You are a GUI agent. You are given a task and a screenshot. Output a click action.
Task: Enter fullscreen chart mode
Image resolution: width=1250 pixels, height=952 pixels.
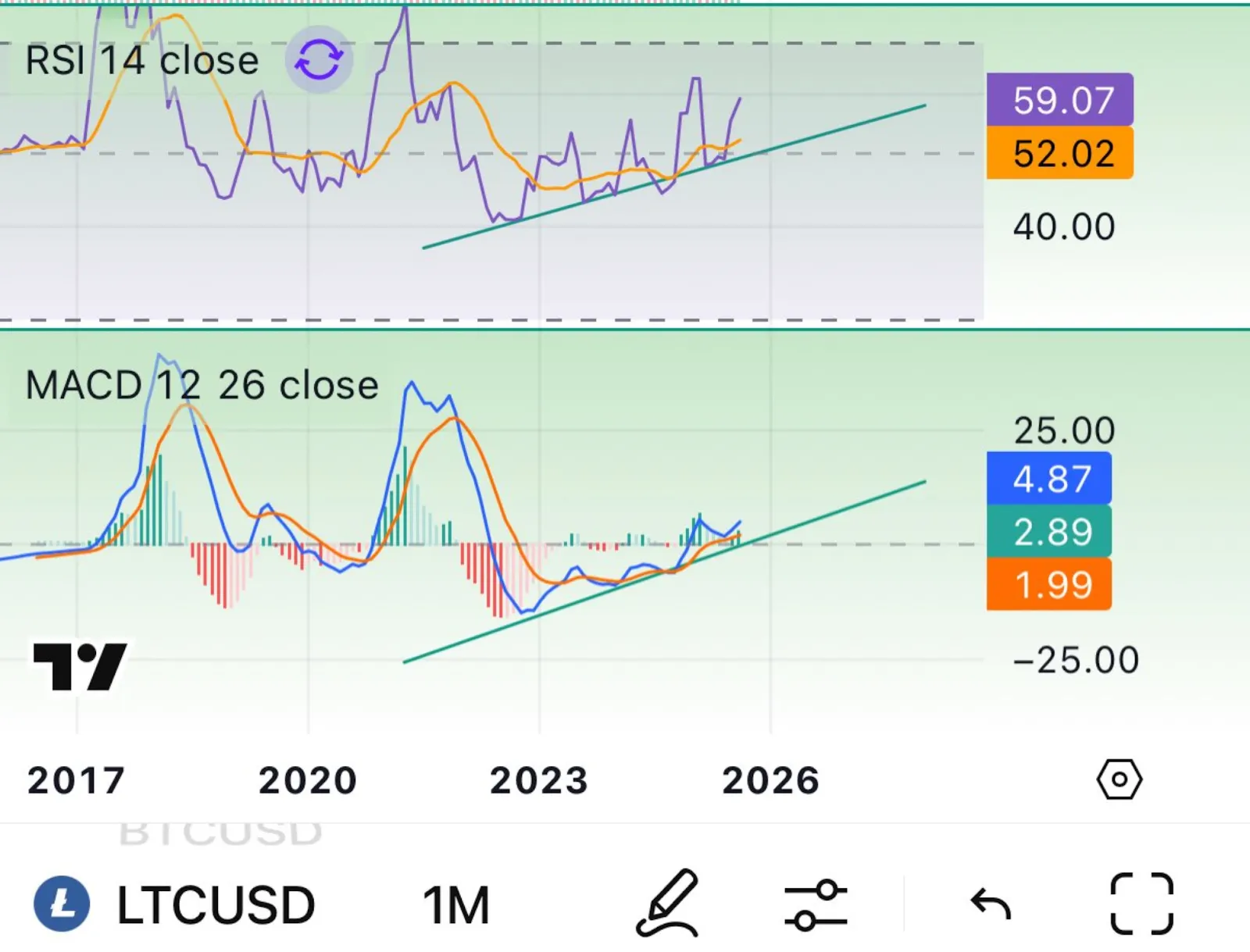(x=1141, y=904)
